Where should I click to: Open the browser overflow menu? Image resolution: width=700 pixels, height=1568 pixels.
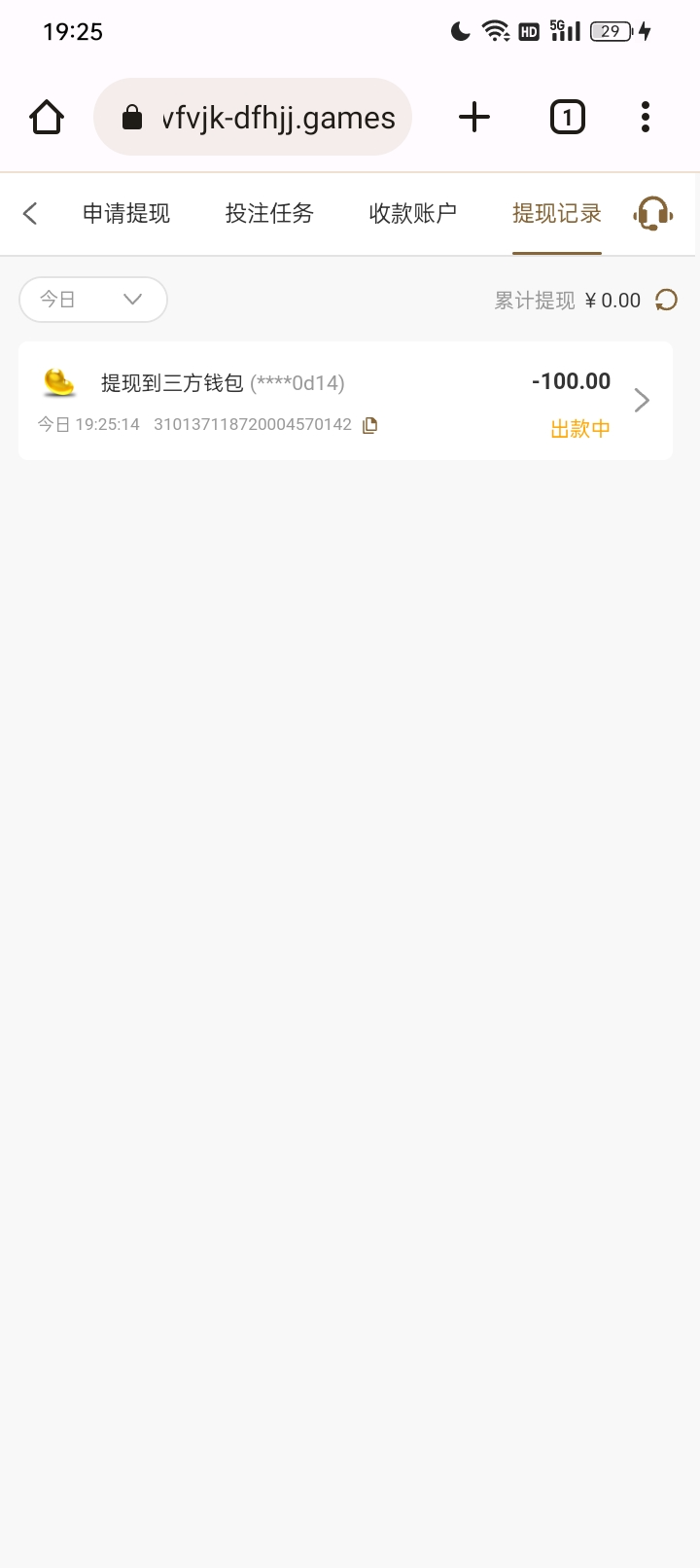(x=646, y=118)
